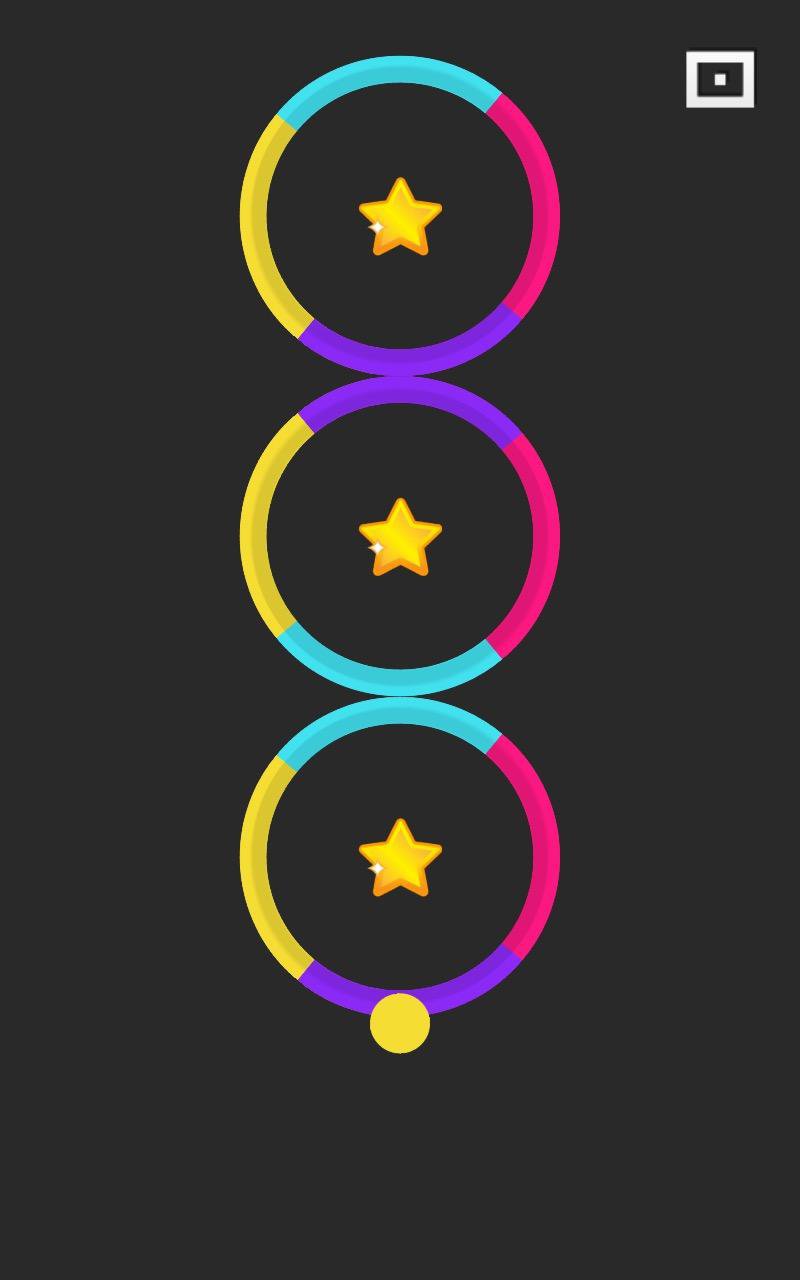The height and width of the screenshot is (1280, 800).
Task: Tap the white square pause icon
Action: tap(720, 79)
